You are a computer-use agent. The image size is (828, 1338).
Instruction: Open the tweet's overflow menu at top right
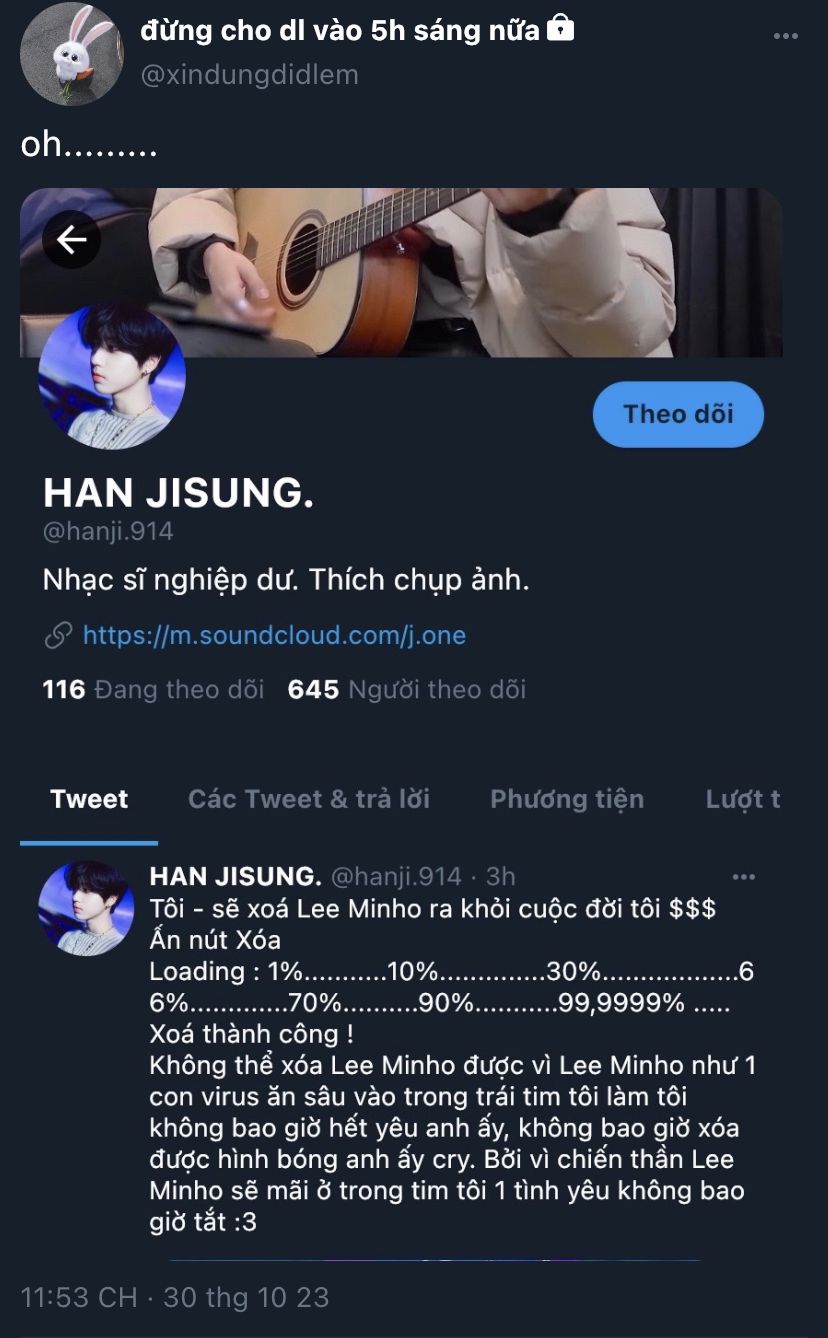coord(786,36)
